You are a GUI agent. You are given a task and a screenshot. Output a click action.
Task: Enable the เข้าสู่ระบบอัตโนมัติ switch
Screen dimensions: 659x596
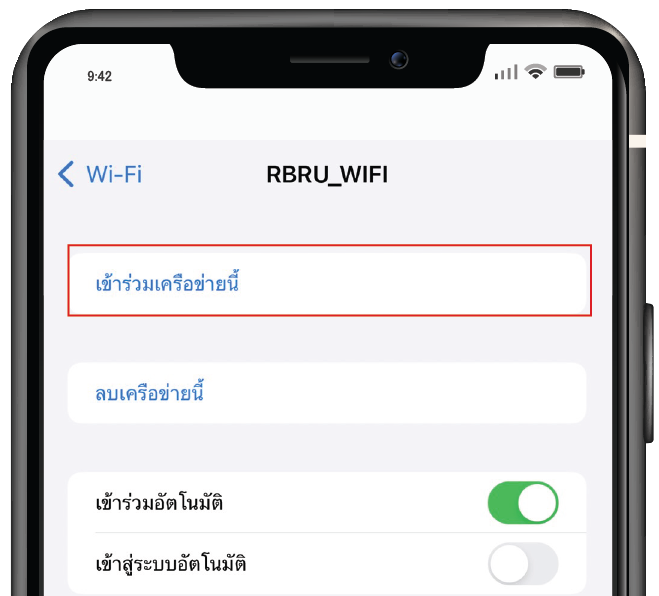pos(522,563)
